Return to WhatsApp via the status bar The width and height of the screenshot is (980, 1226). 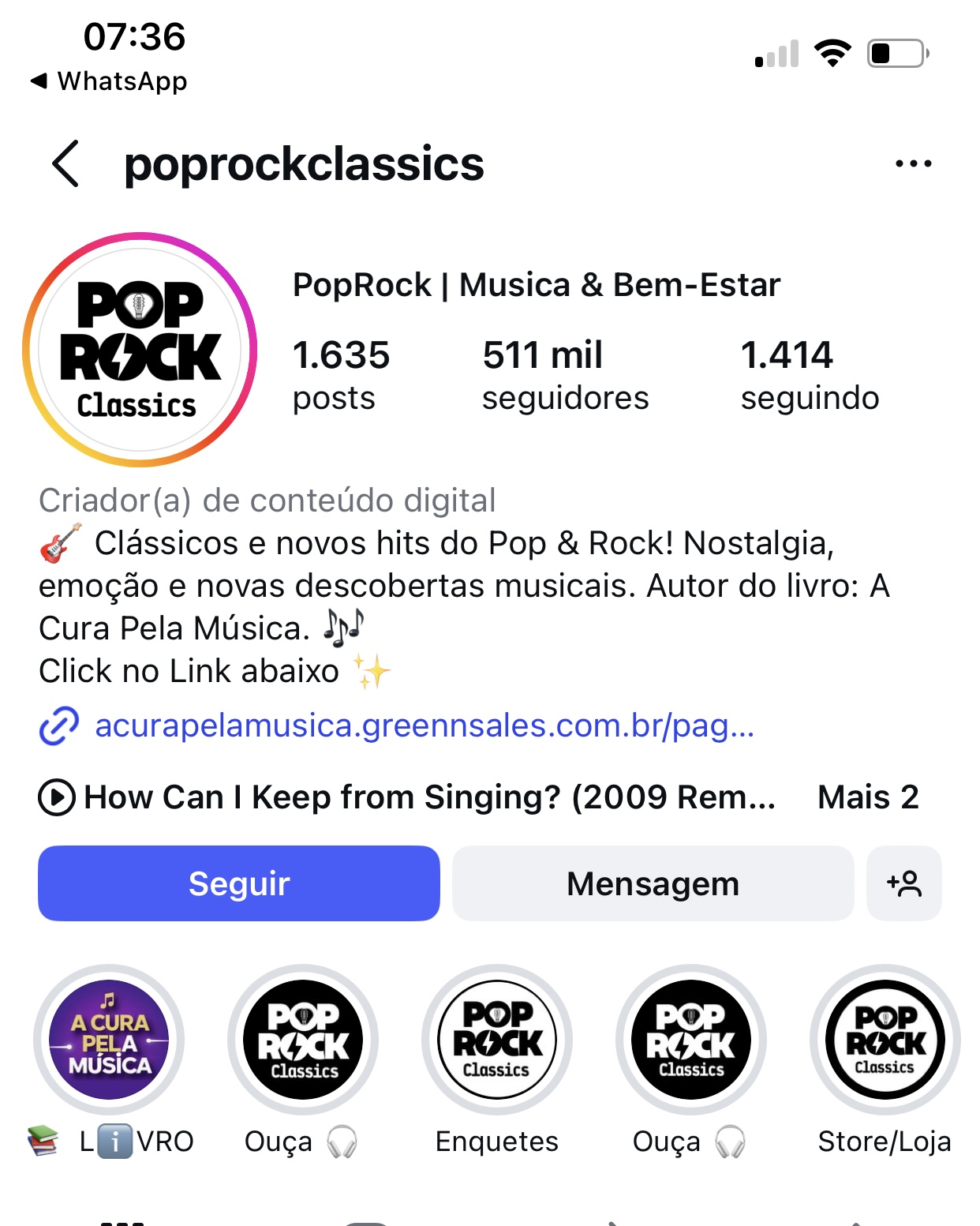[110, 81]
